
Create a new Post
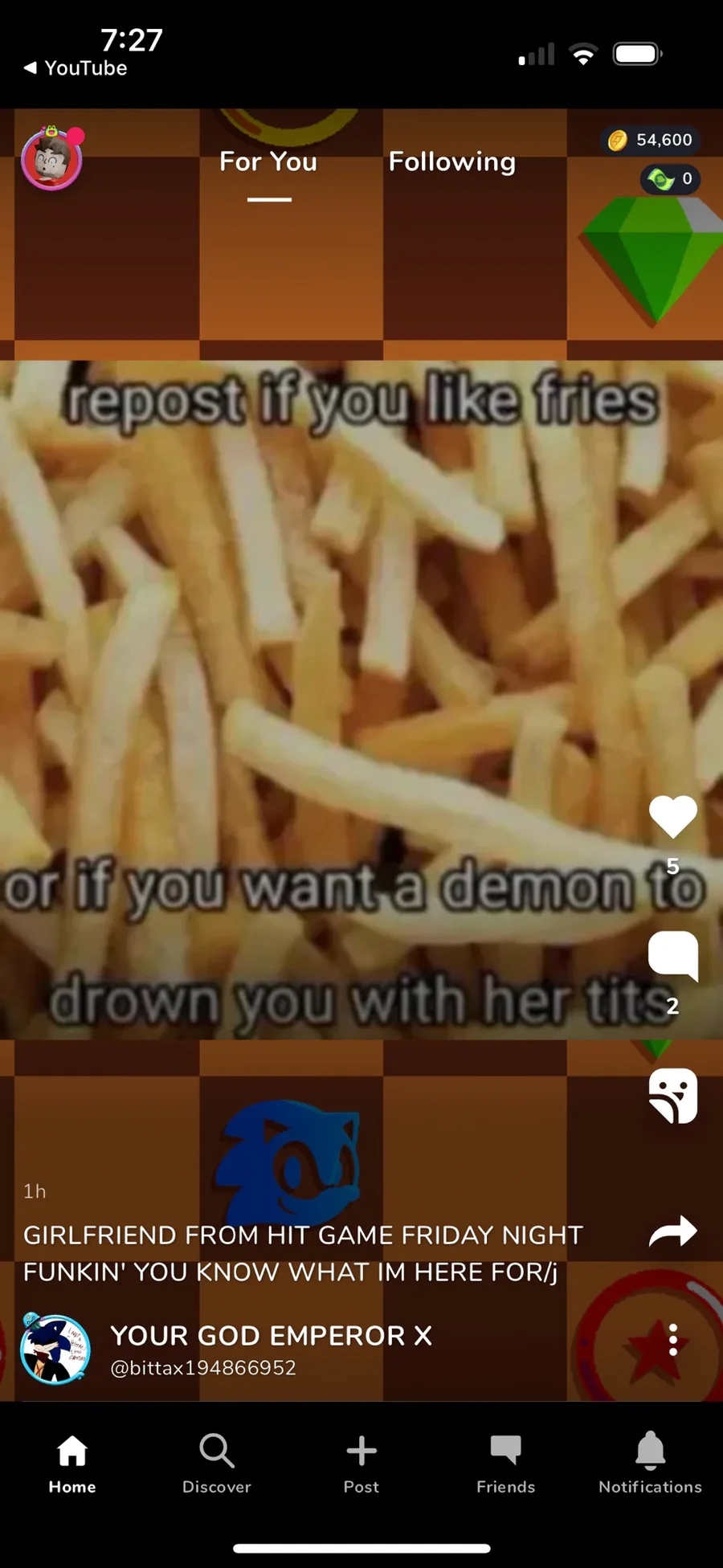pos(361,1464)
